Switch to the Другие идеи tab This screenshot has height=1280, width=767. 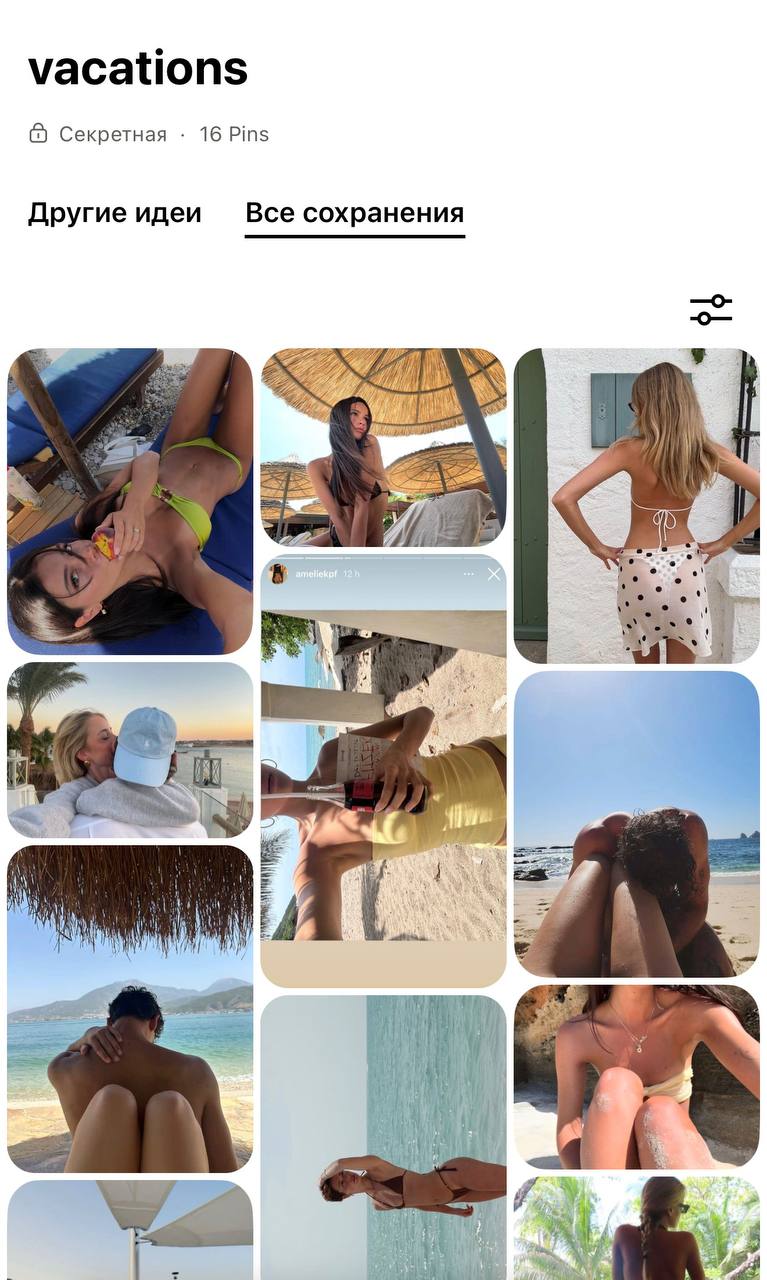pos(114,213)
